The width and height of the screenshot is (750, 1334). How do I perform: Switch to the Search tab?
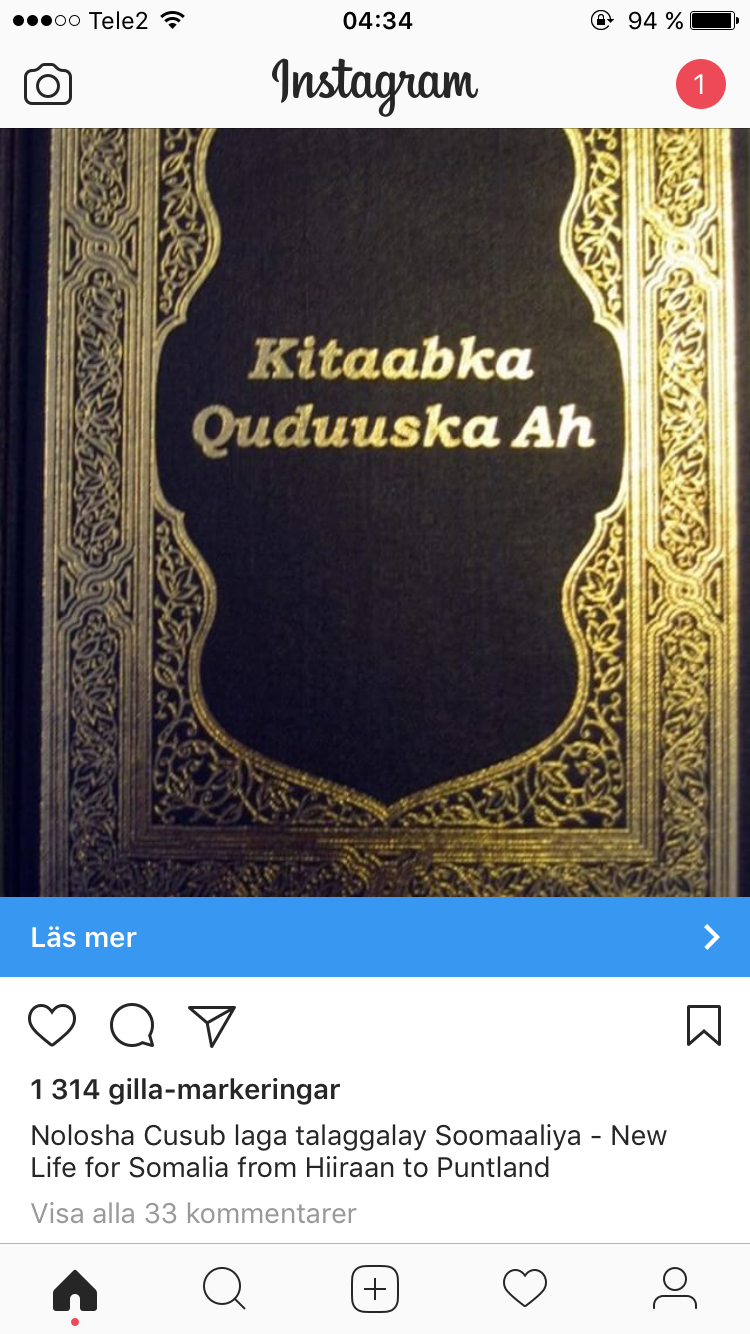click(x=224, y=1289)
